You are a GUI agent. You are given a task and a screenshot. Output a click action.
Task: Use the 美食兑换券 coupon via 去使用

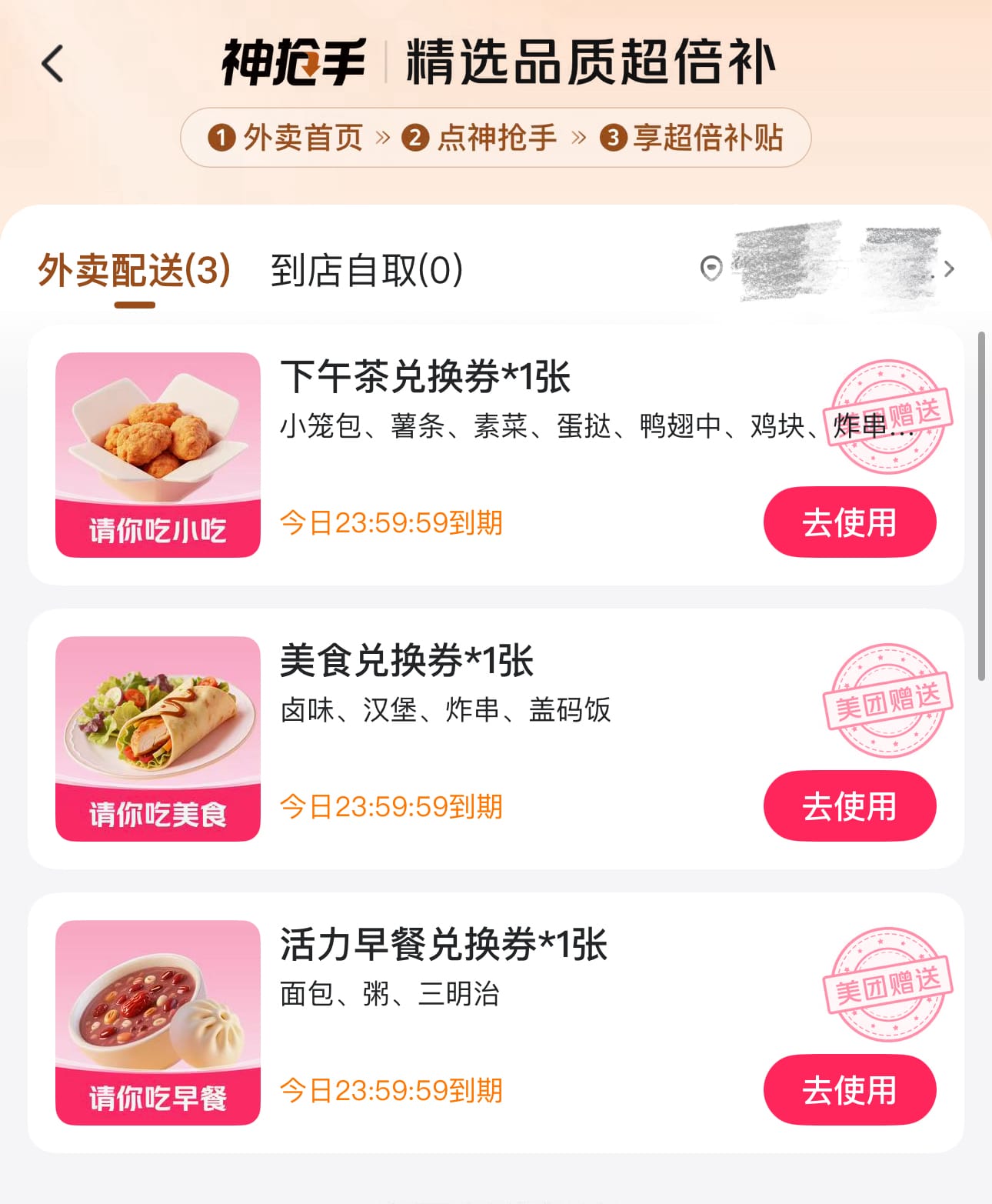tap(849, 806)
